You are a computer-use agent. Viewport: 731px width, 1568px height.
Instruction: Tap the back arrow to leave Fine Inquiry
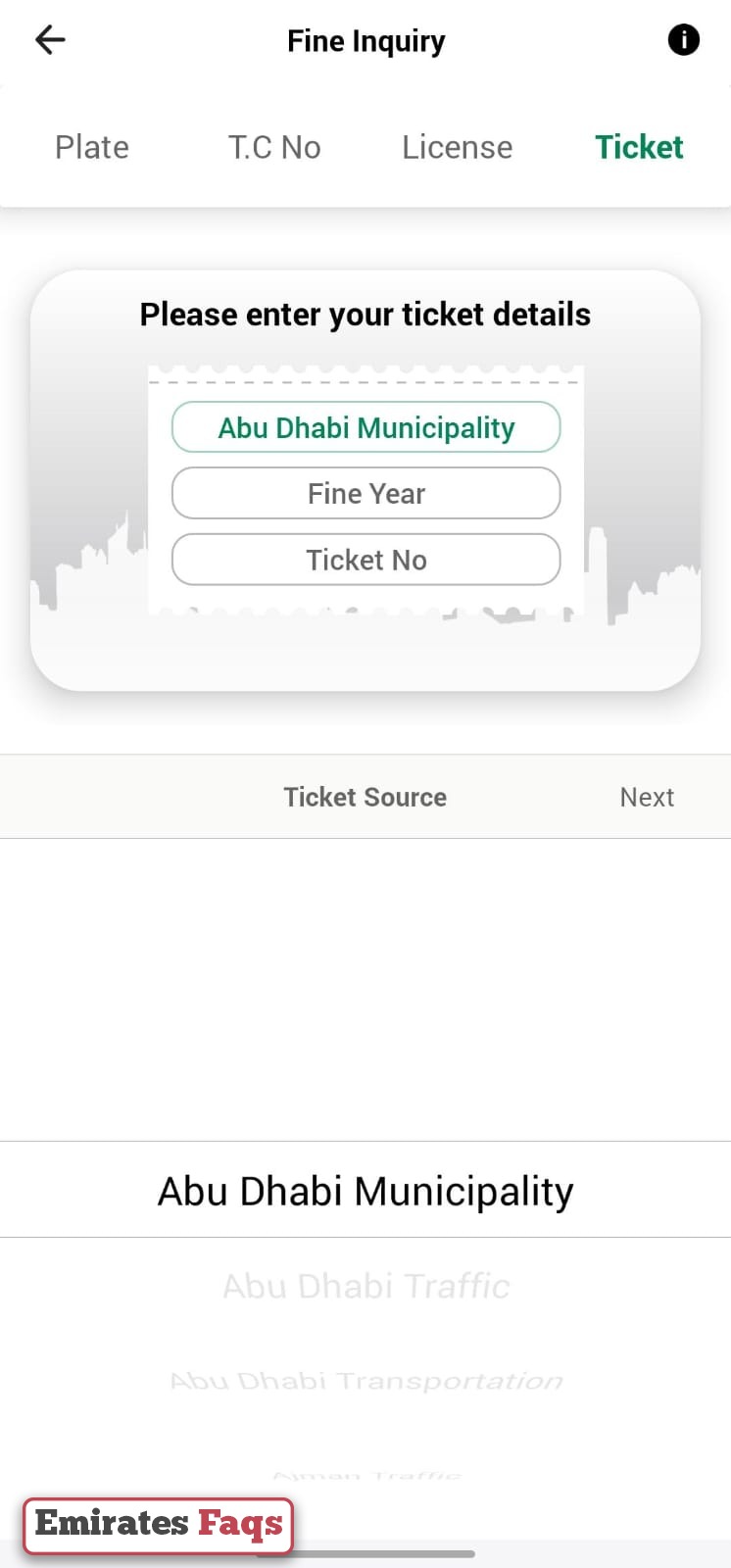[x=49, y=39]
